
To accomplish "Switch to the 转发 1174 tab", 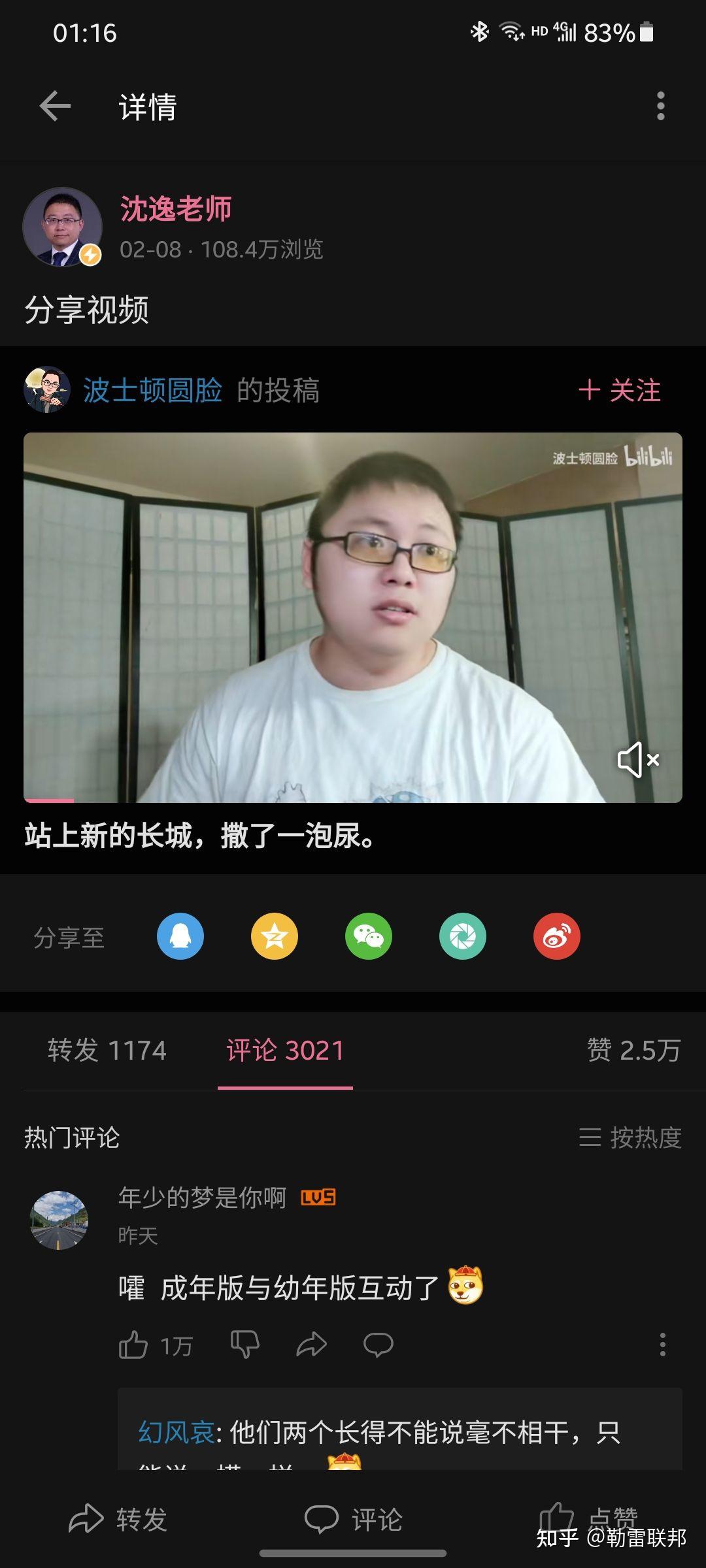I will click(x=107, y=1050).
